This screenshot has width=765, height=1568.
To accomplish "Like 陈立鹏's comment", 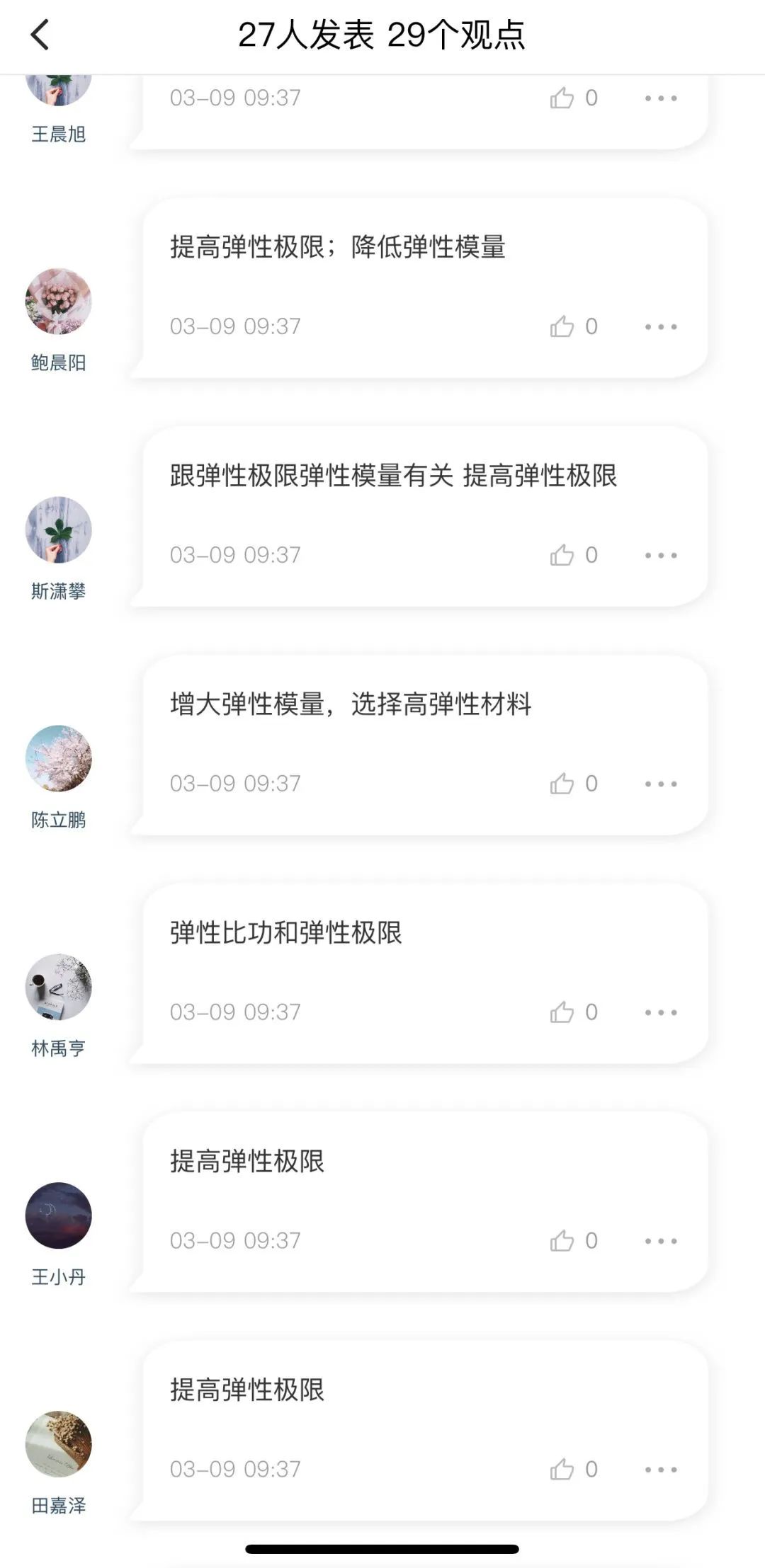I will (x=562, y=784).
